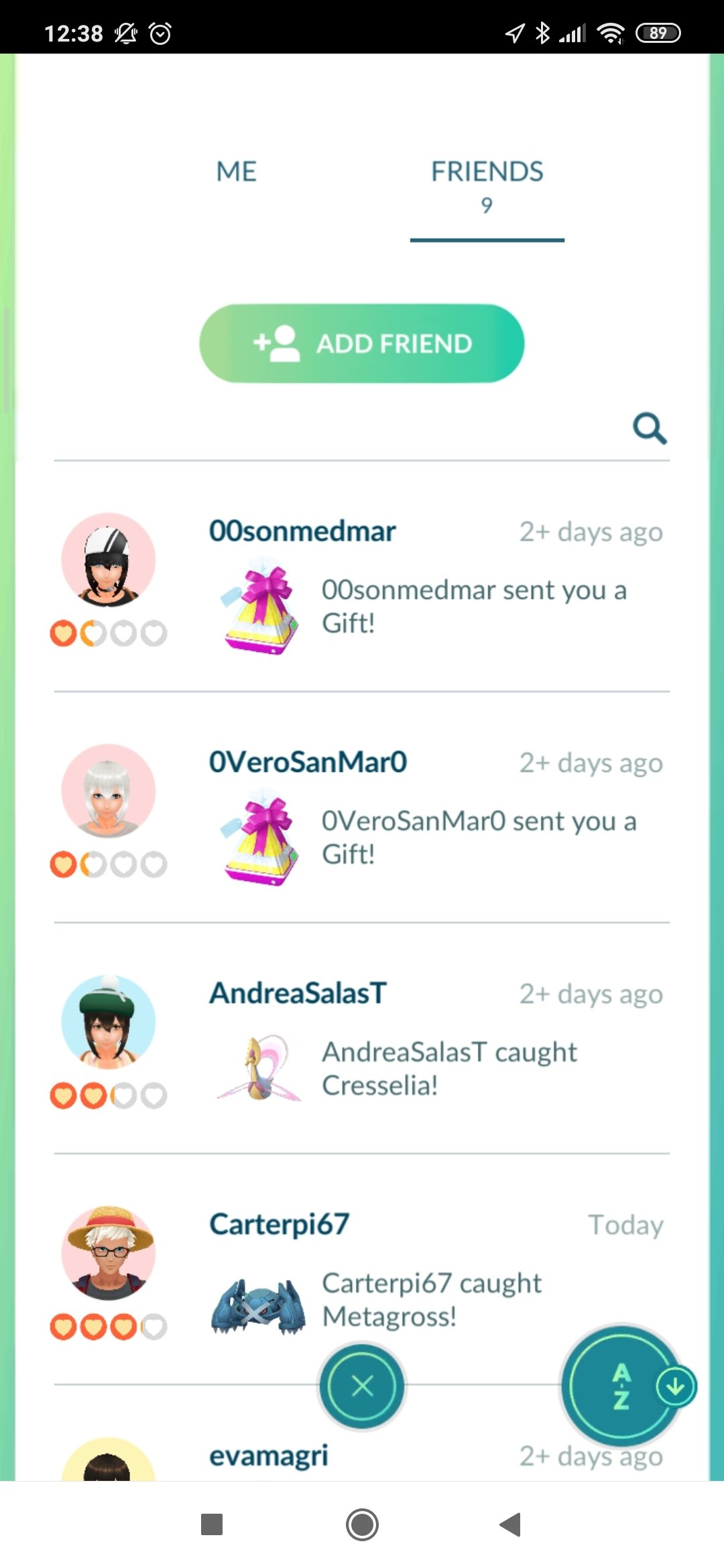Image resolution: width=724 pixels, height=1568 pixels.
Task: View AndreaSalasT's friend entry
Action: tap(362, 1039)
